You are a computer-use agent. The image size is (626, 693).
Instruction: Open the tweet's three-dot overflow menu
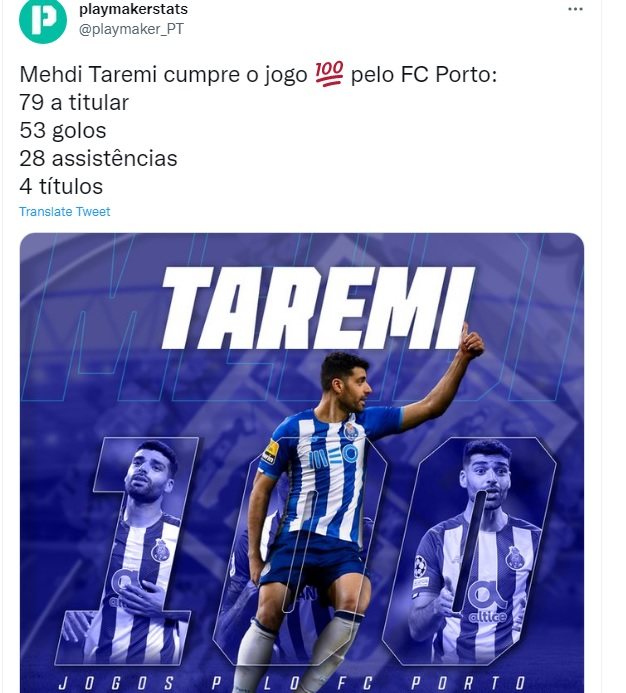[574, 9]
